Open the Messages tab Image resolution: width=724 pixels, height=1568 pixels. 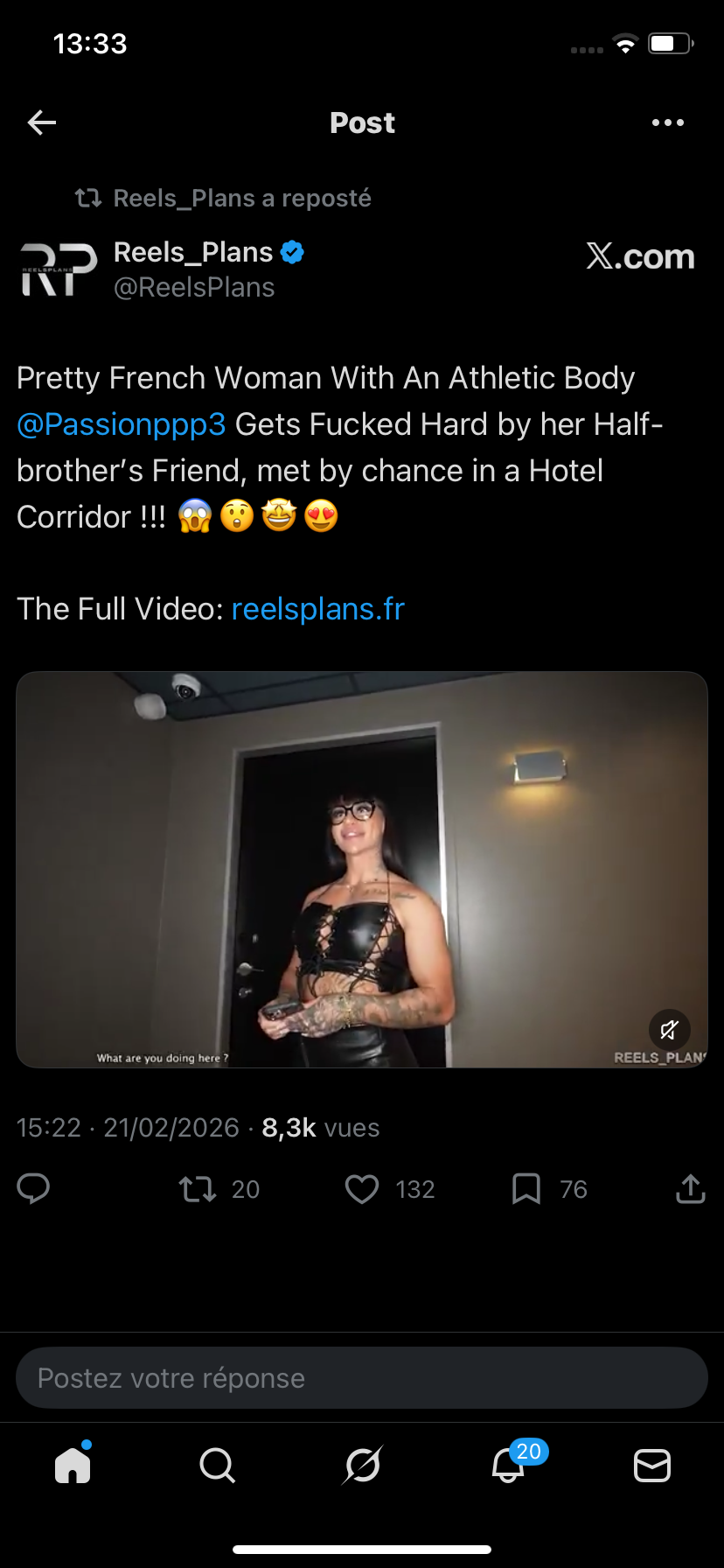pyautogui.click(x=651, y=1465)
